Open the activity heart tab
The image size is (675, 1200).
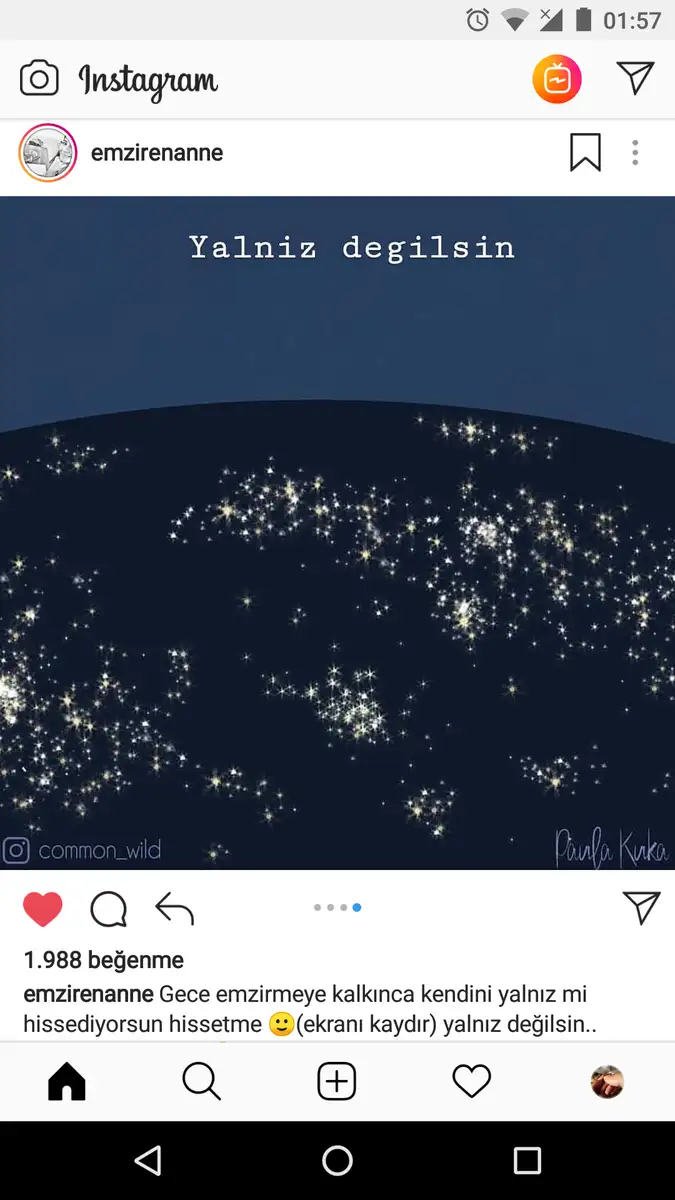pos(472,1081)
